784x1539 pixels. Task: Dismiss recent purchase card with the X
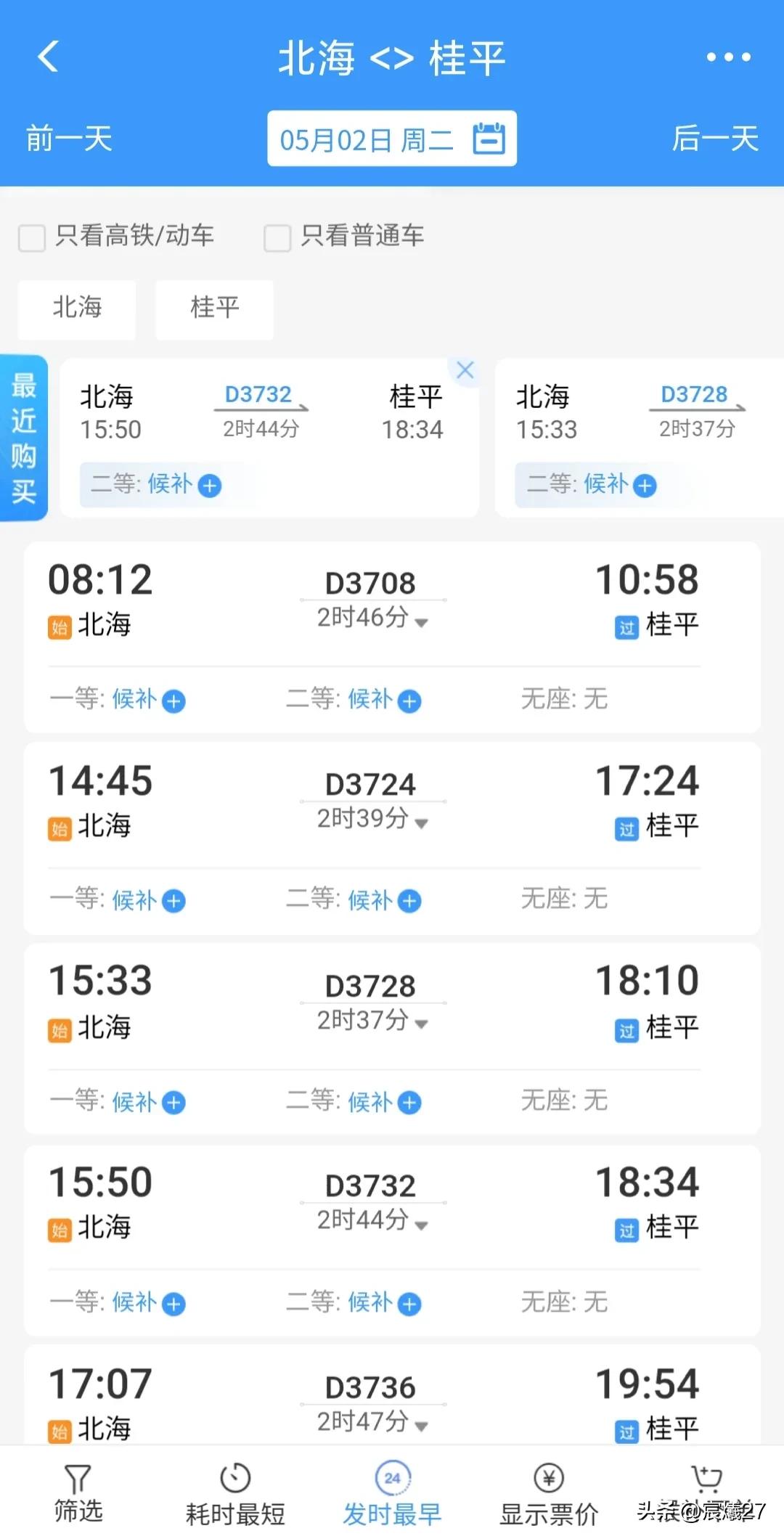click(x=465, y=370)
